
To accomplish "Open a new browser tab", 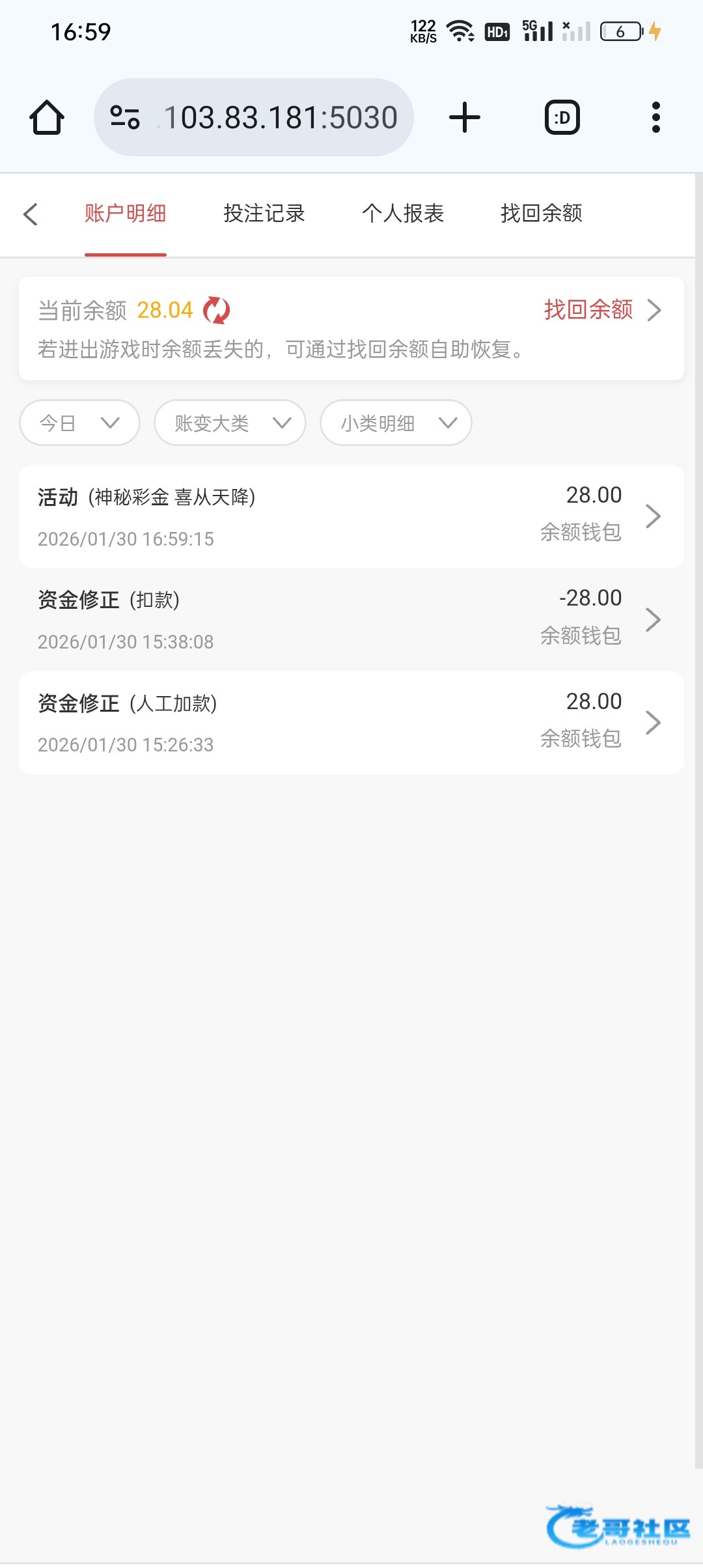I will point(465,118).
